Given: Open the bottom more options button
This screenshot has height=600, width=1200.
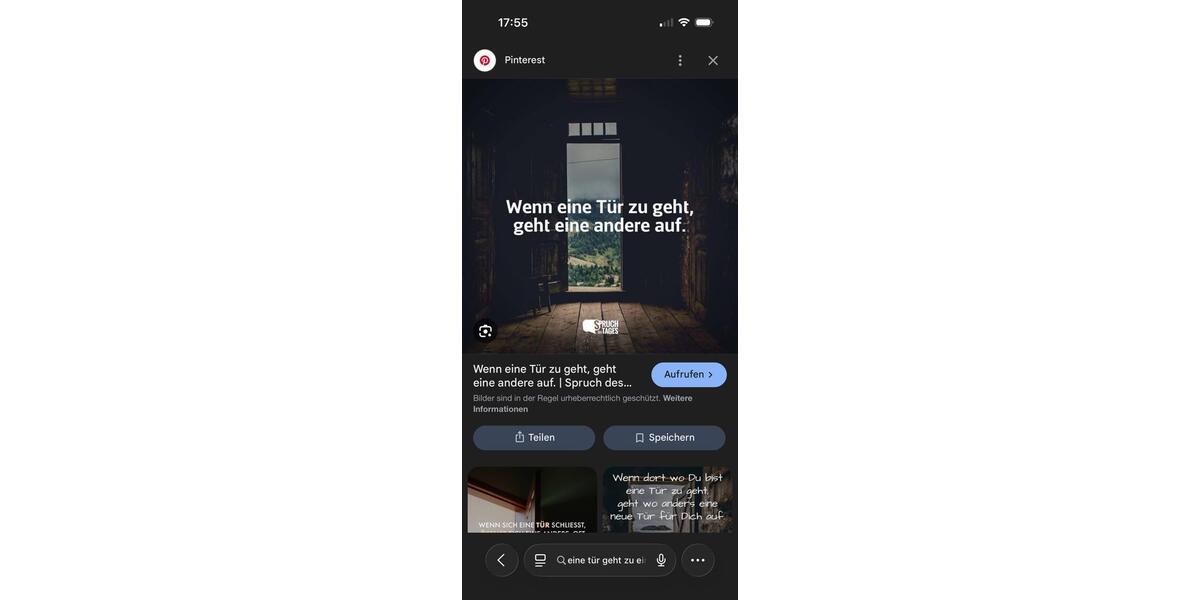Looking at the screenshot, I should (698, 560).
